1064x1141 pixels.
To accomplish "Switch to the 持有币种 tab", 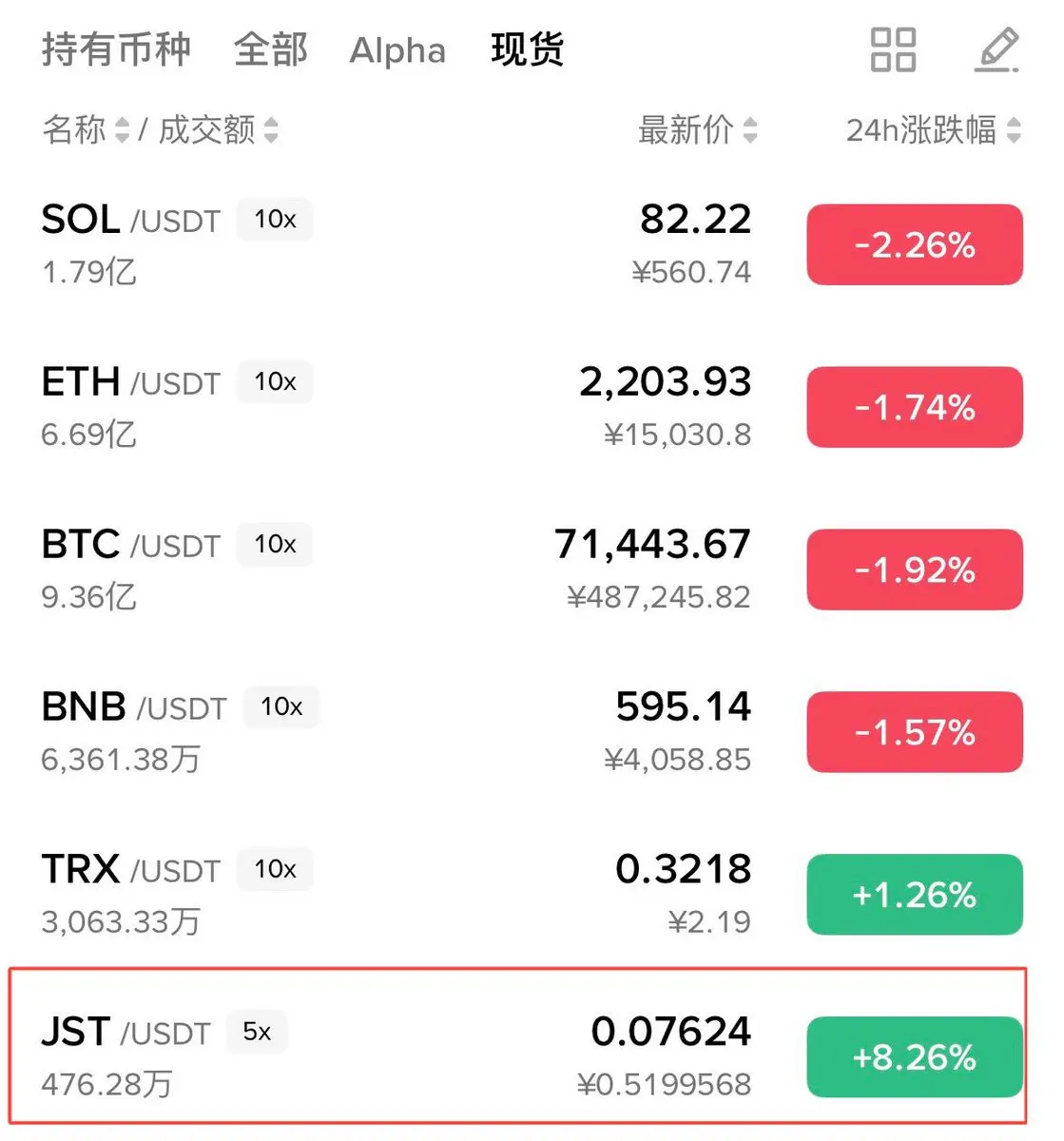I will pyautogui.click(x=116, y=49).
